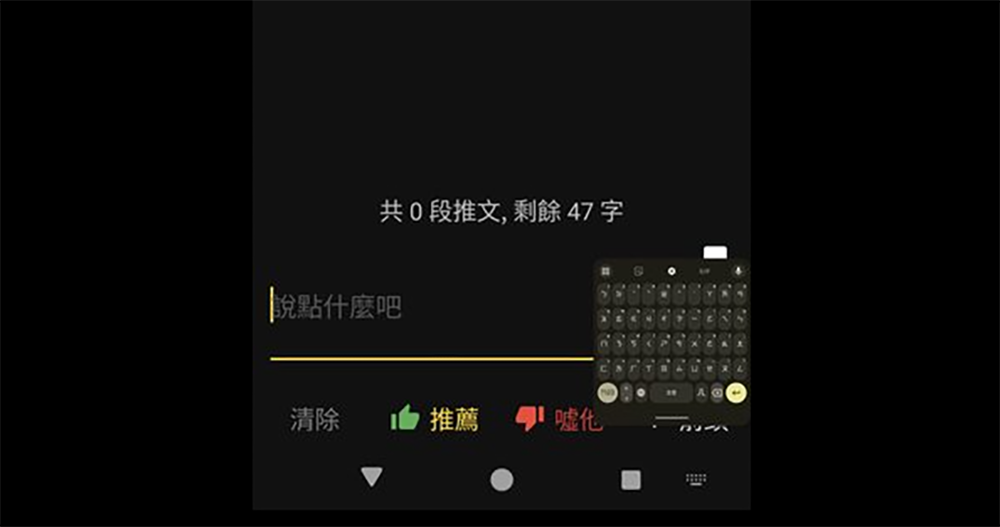Tap the keyboard's backspace key
This screenshot has height=527, width=1000.
click(x=717, y=392)
